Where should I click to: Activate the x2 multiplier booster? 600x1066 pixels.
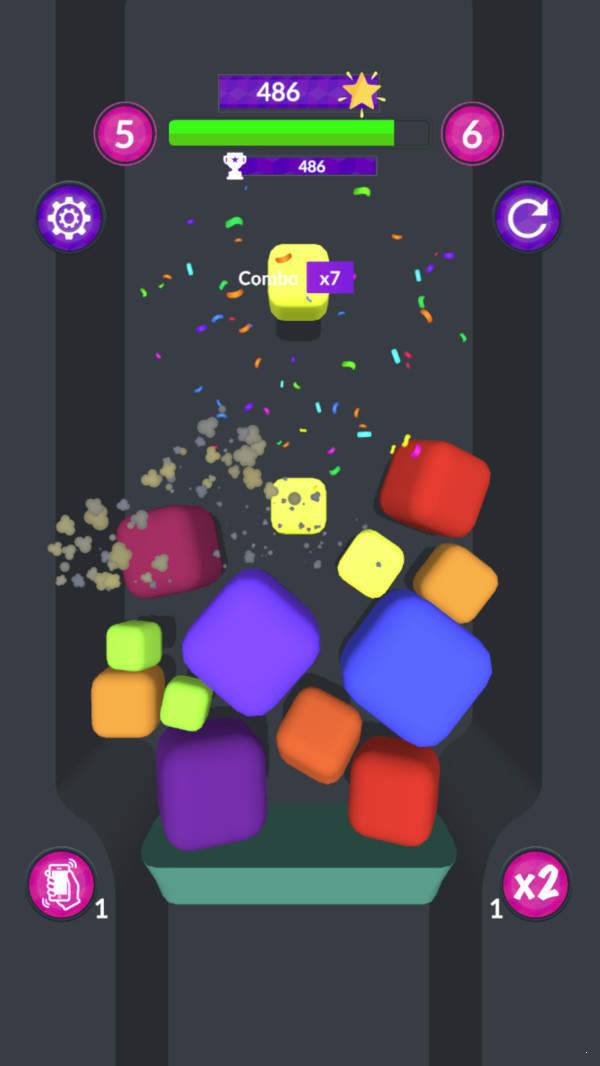coord(535,884)
